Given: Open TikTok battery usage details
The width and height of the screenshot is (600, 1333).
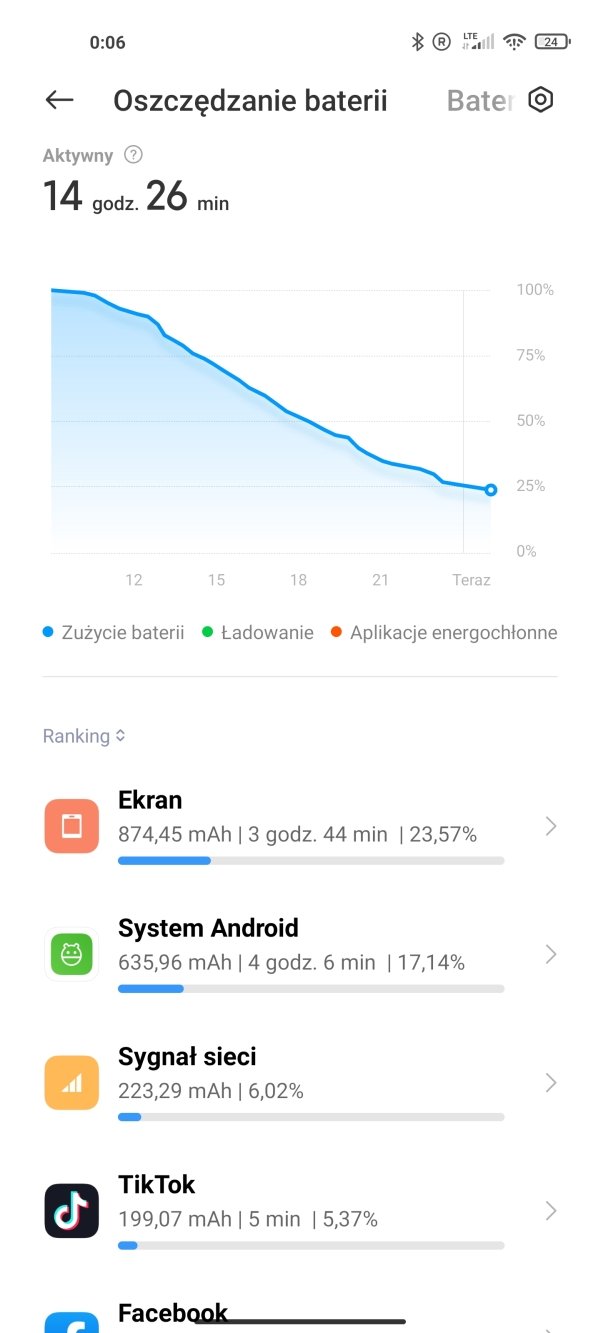Looking at the screenshot, I should 300,1210.
